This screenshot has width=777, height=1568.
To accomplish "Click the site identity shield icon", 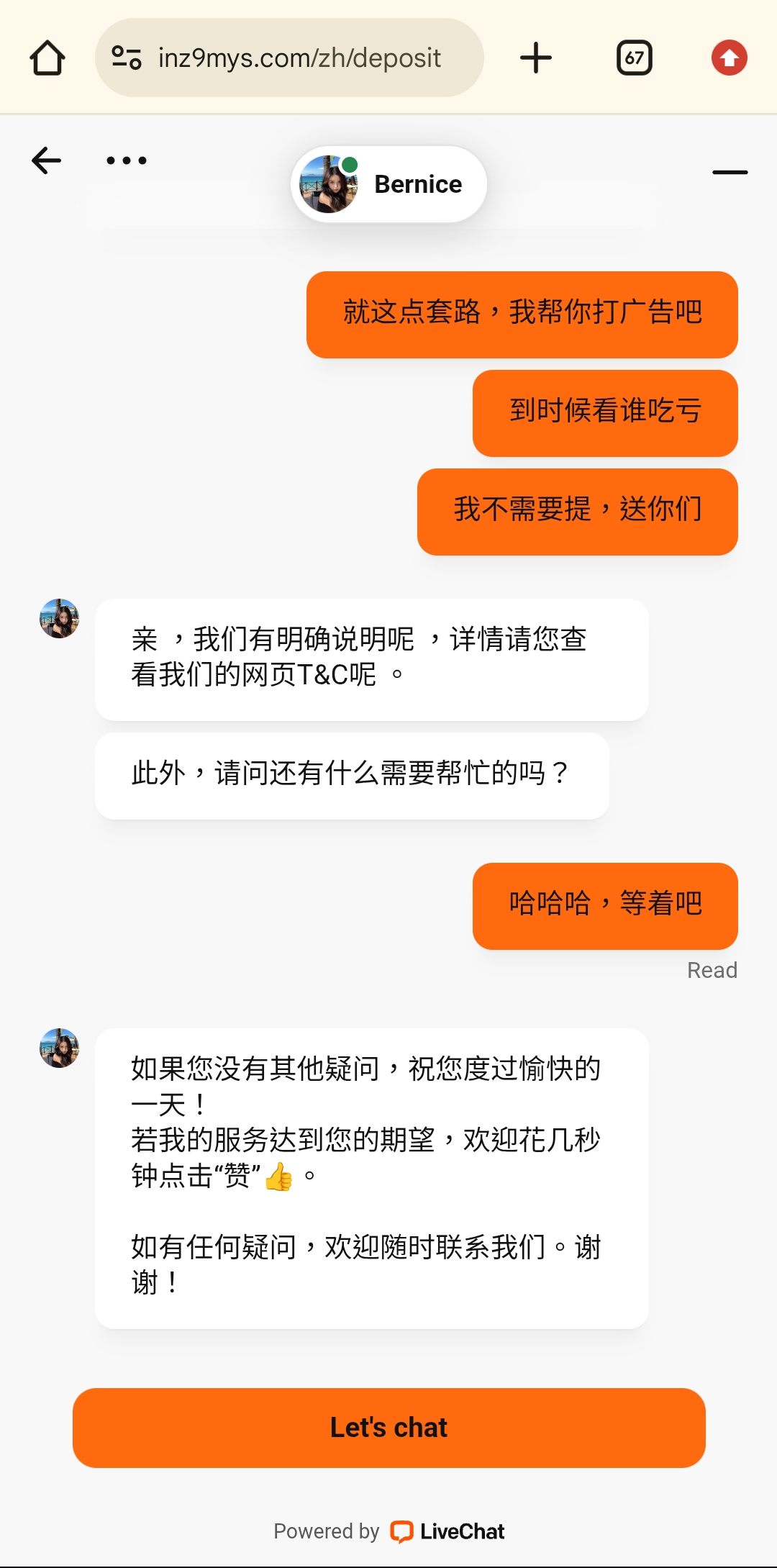I will pyautogui.click(x=125, y=58).
